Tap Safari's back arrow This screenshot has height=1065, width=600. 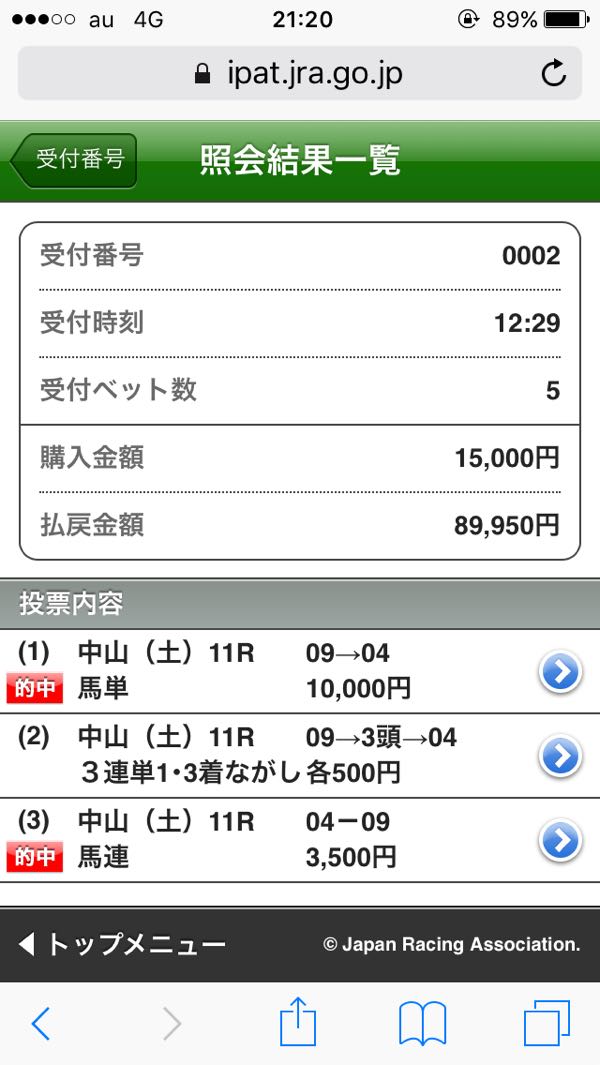(41, 1023)
